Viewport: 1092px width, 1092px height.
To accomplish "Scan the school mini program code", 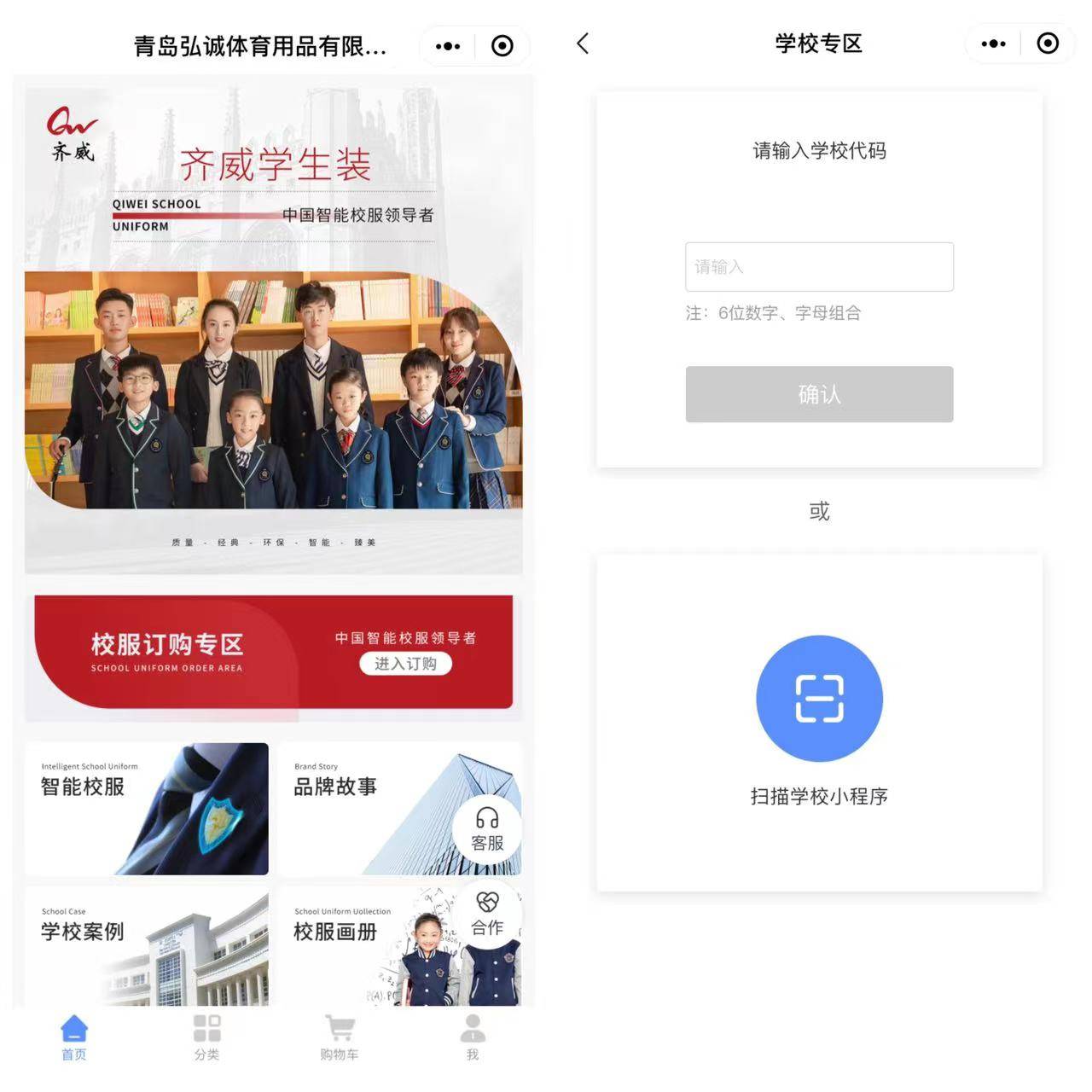I will tap(819, 698).
